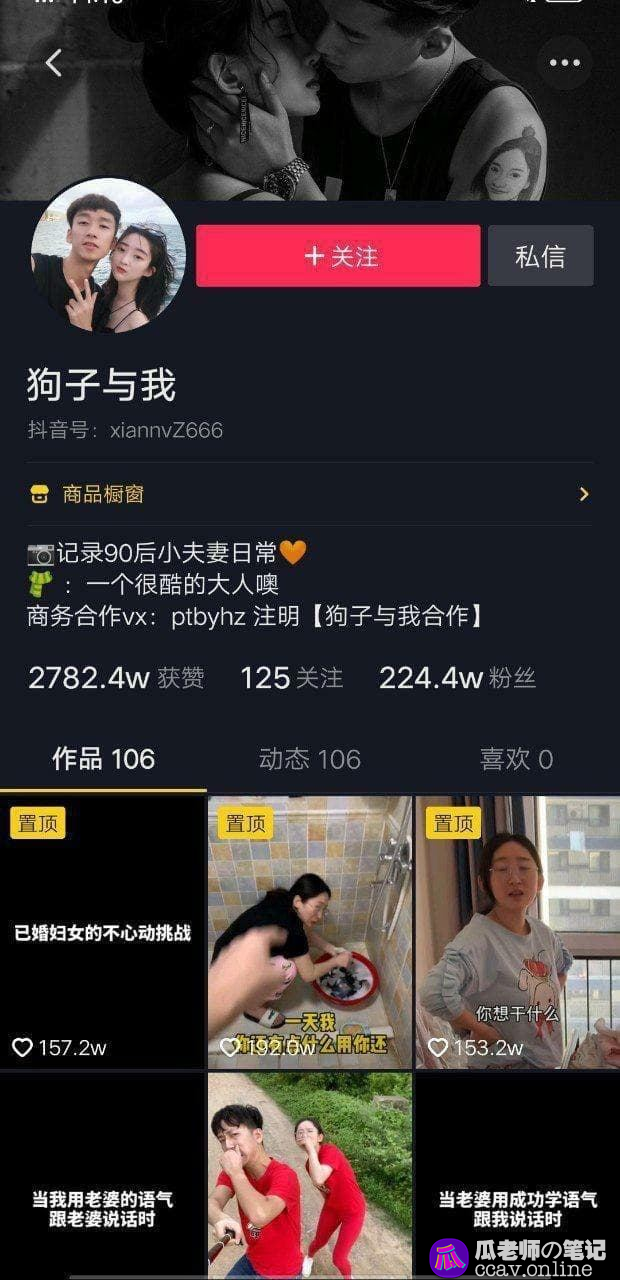Open video 当老婆用成功学语气跟我说话时
620x1280 pixels.
[x=518, y=1175]
